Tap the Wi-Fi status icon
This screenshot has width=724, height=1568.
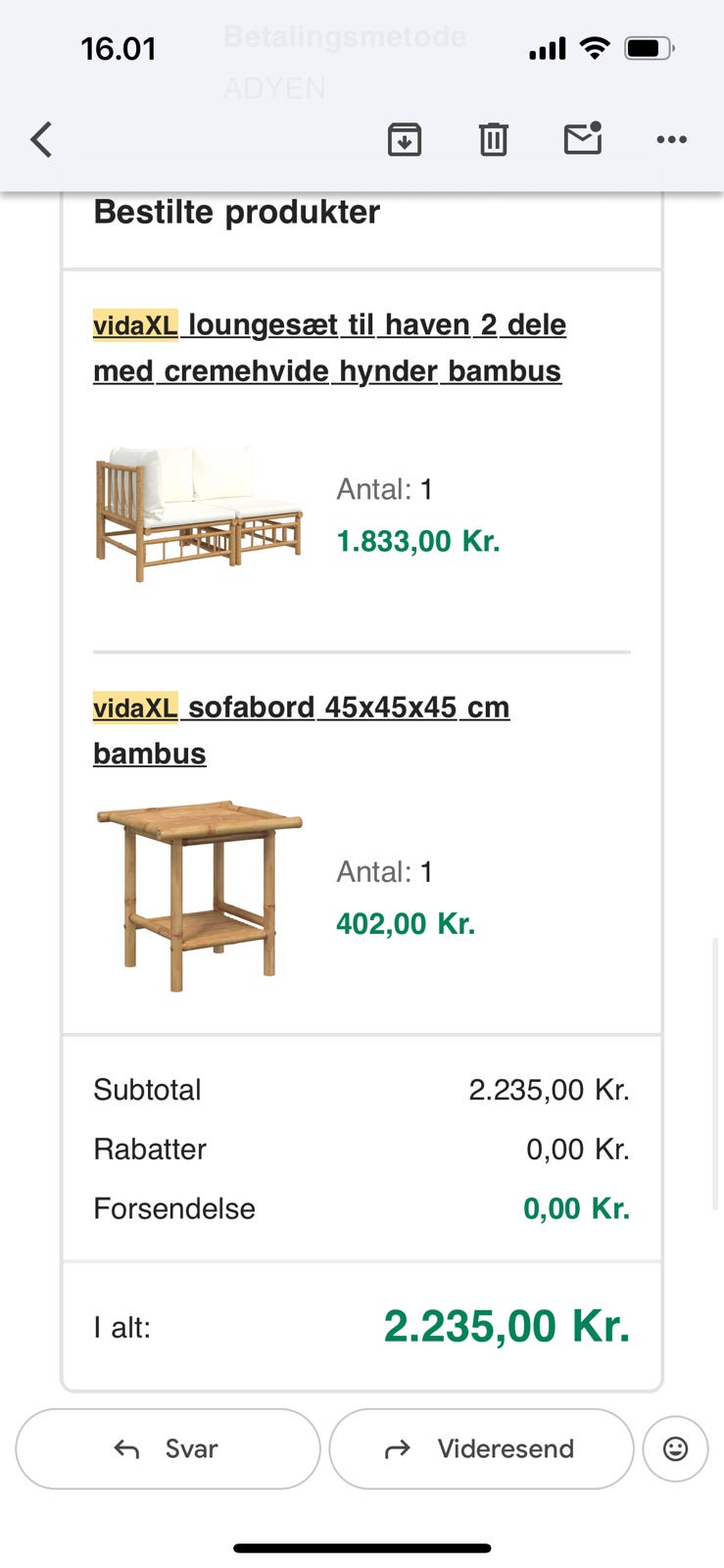[x=598, y=46]
